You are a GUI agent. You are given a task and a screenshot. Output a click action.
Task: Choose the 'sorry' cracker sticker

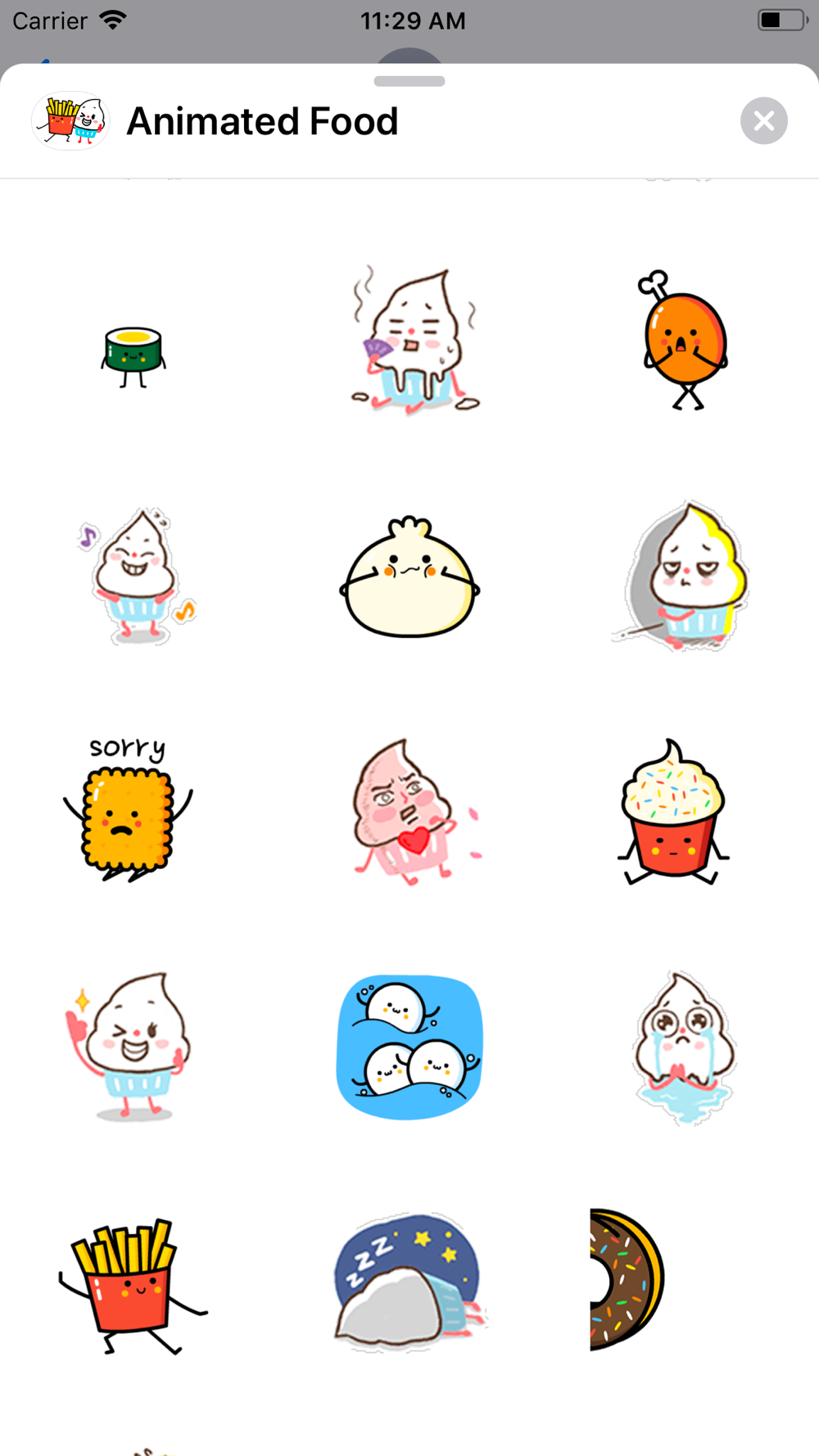128,809
